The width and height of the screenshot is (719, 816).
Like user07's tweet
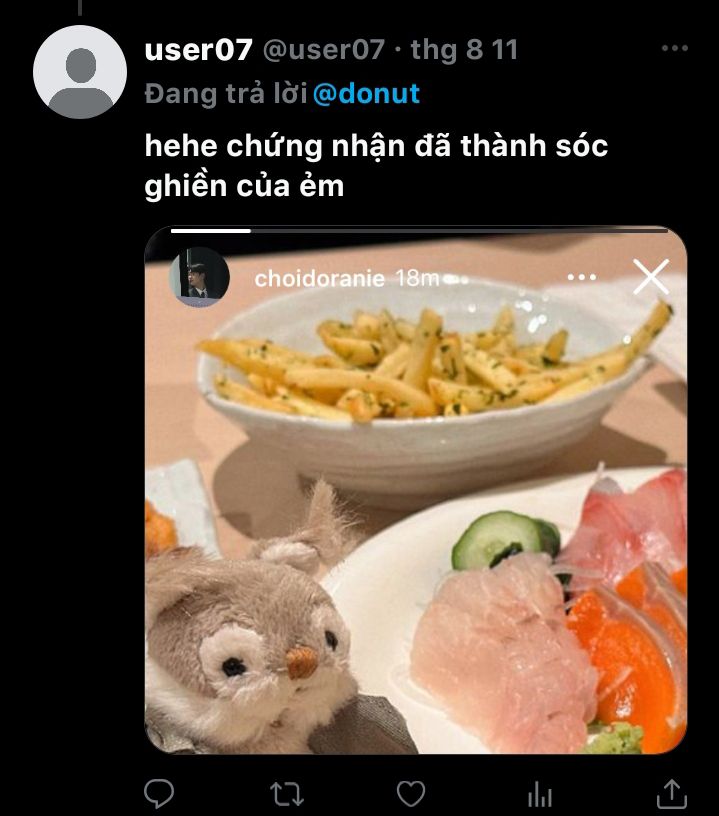[x=411, y=793]
